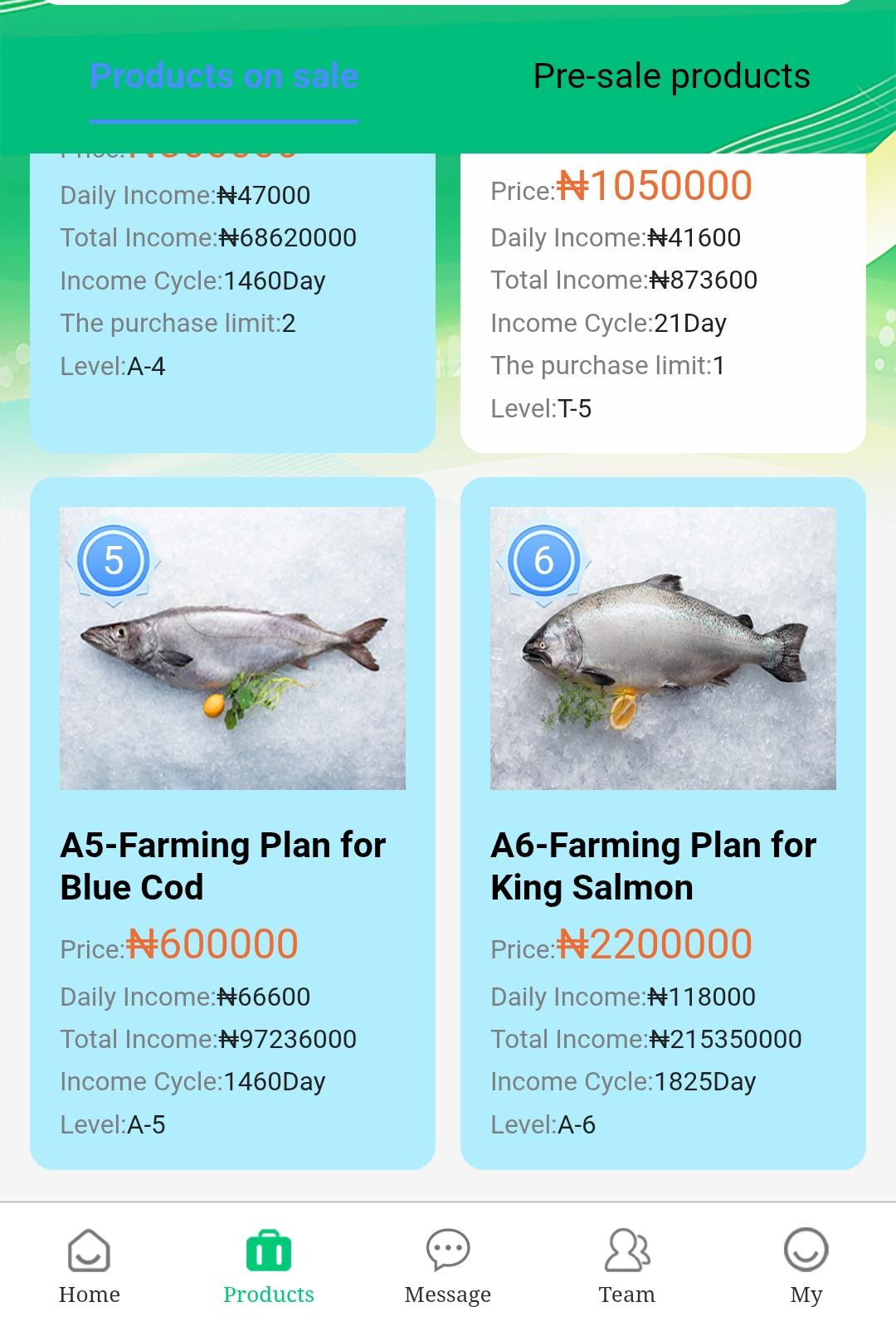
Task: Click the Daily Income ₦118000 line
Action: pos(624,997)
